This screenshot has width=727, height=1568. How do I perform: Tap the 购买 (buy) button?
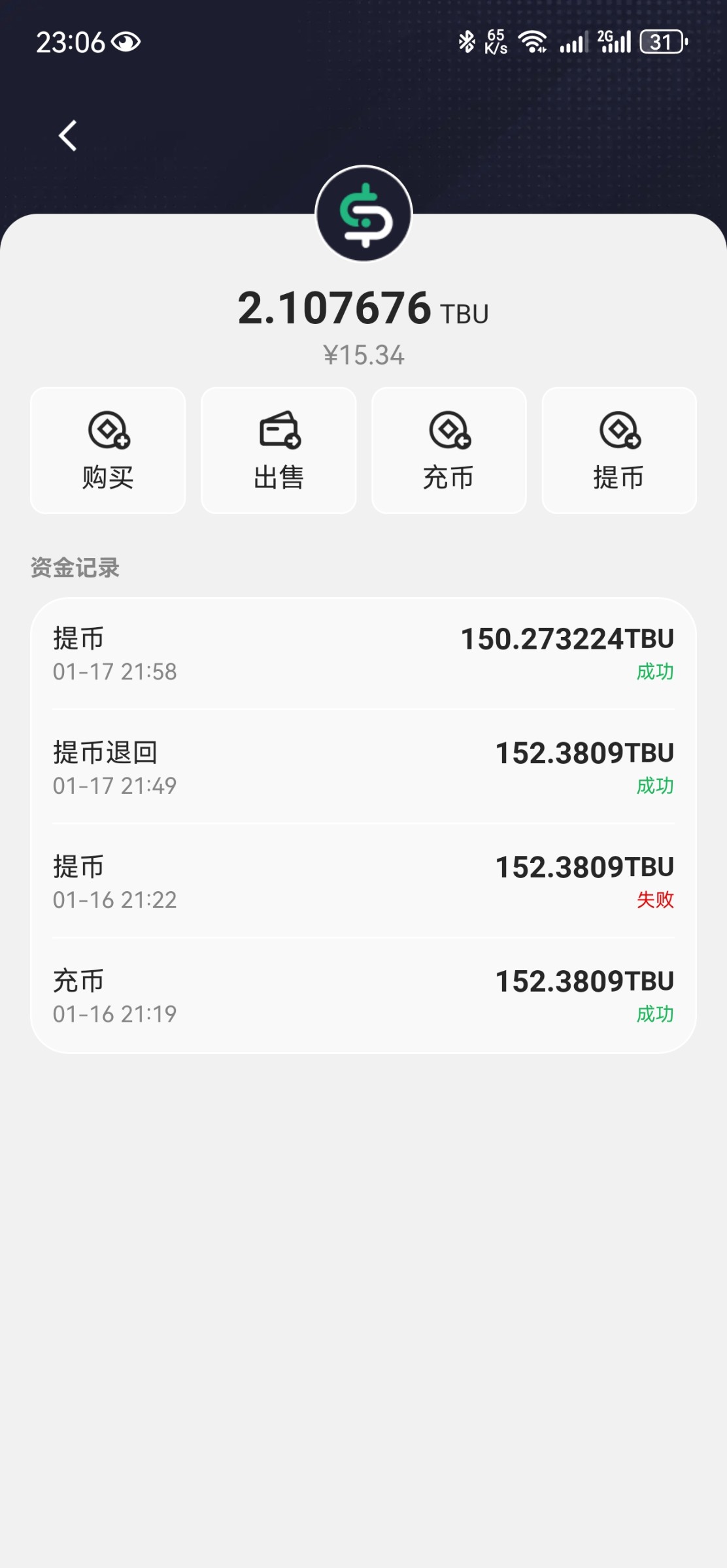click(x=108, y=450)
